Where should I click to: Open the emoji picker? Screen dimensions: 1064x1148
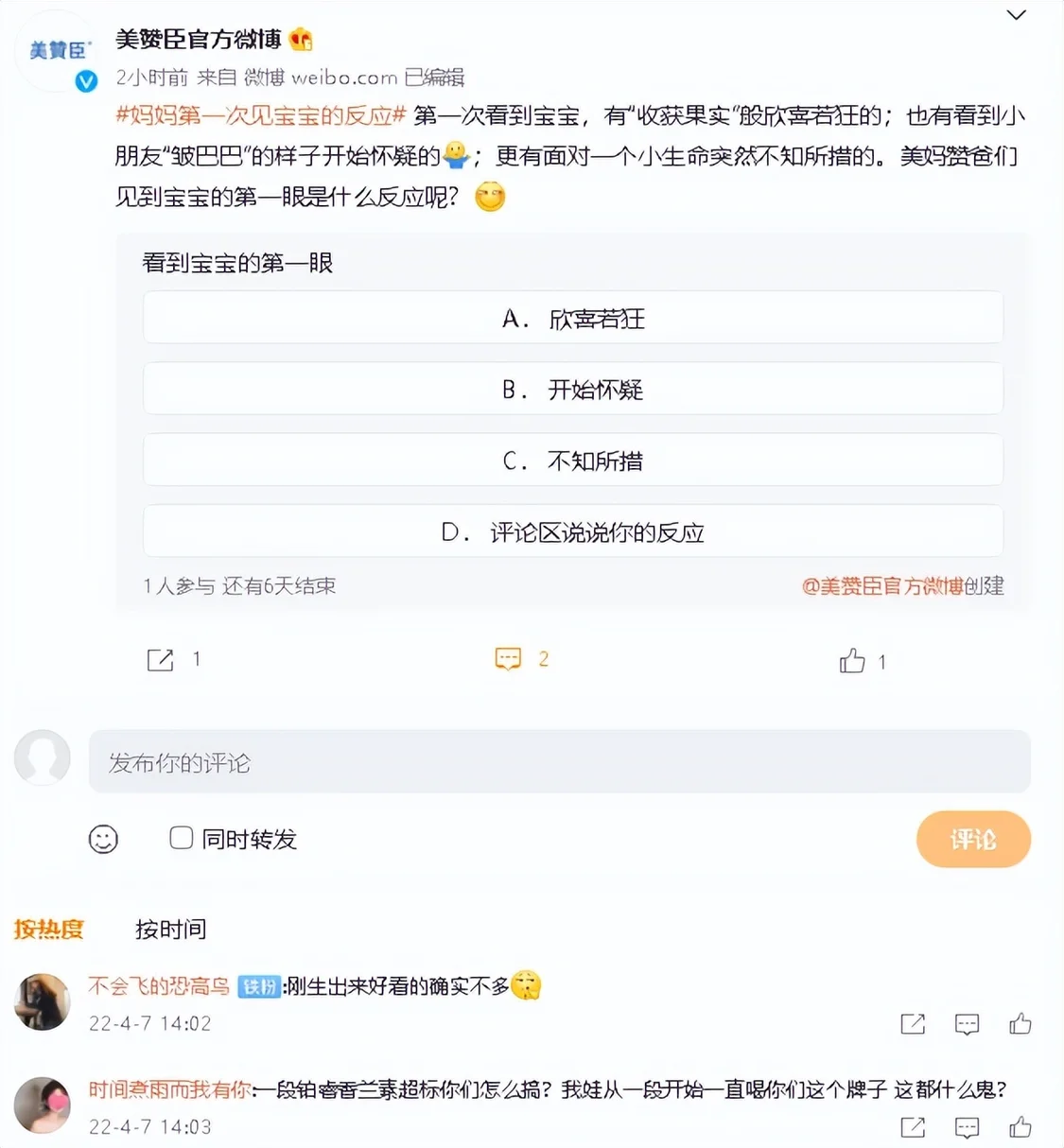point(103,839)
